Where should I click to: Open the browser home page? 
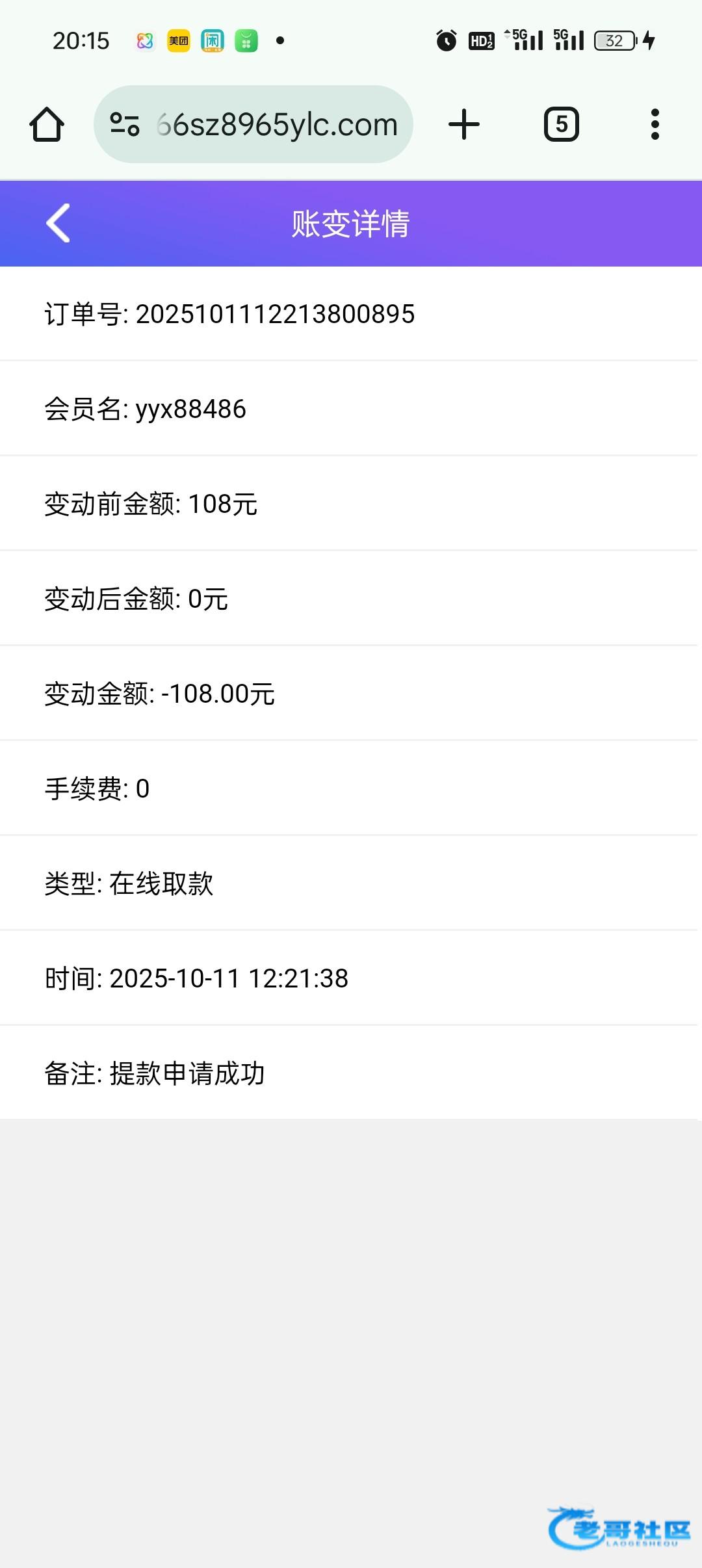pyautogui.click(x=47, y=124)
